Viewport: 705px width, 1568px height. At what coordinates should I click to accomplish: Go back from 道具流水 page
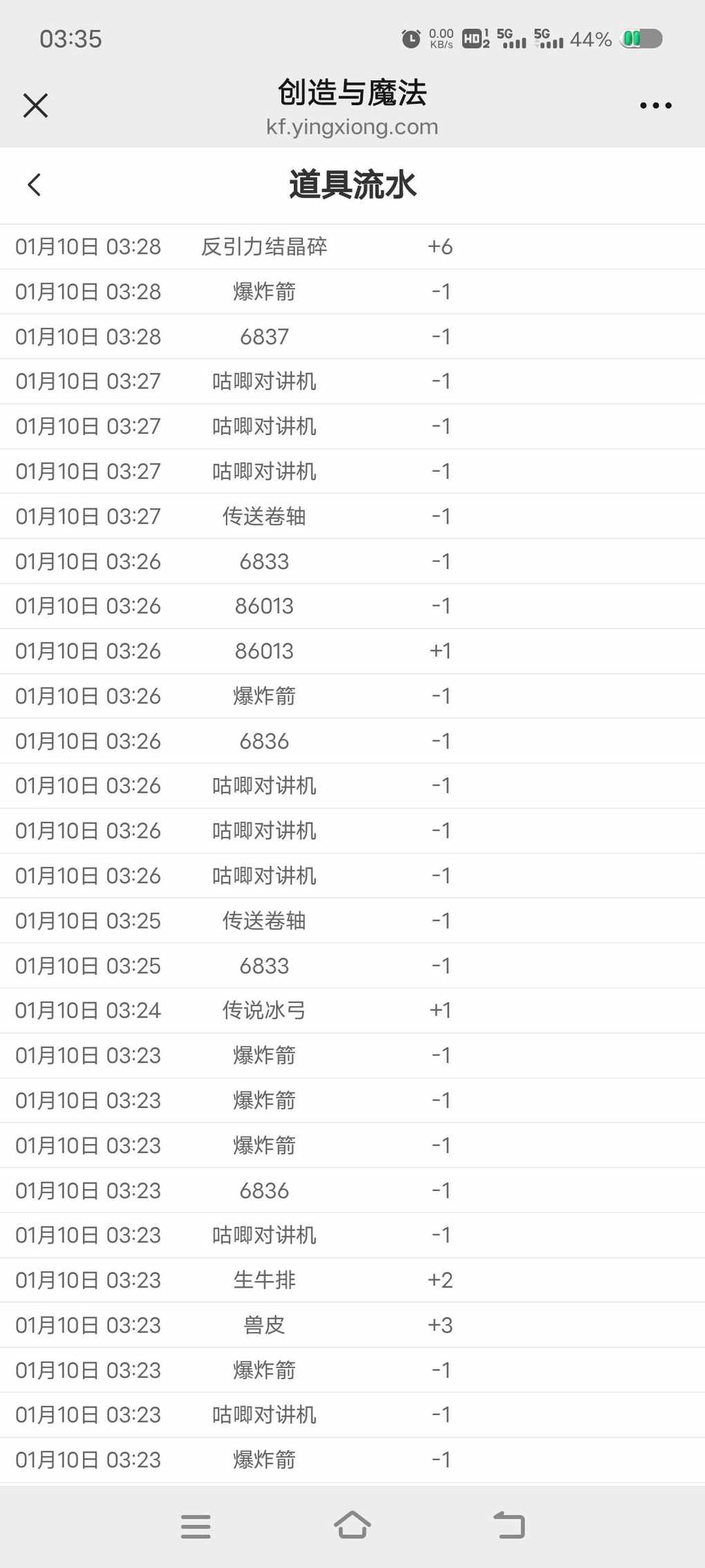(x=35, y=185)
